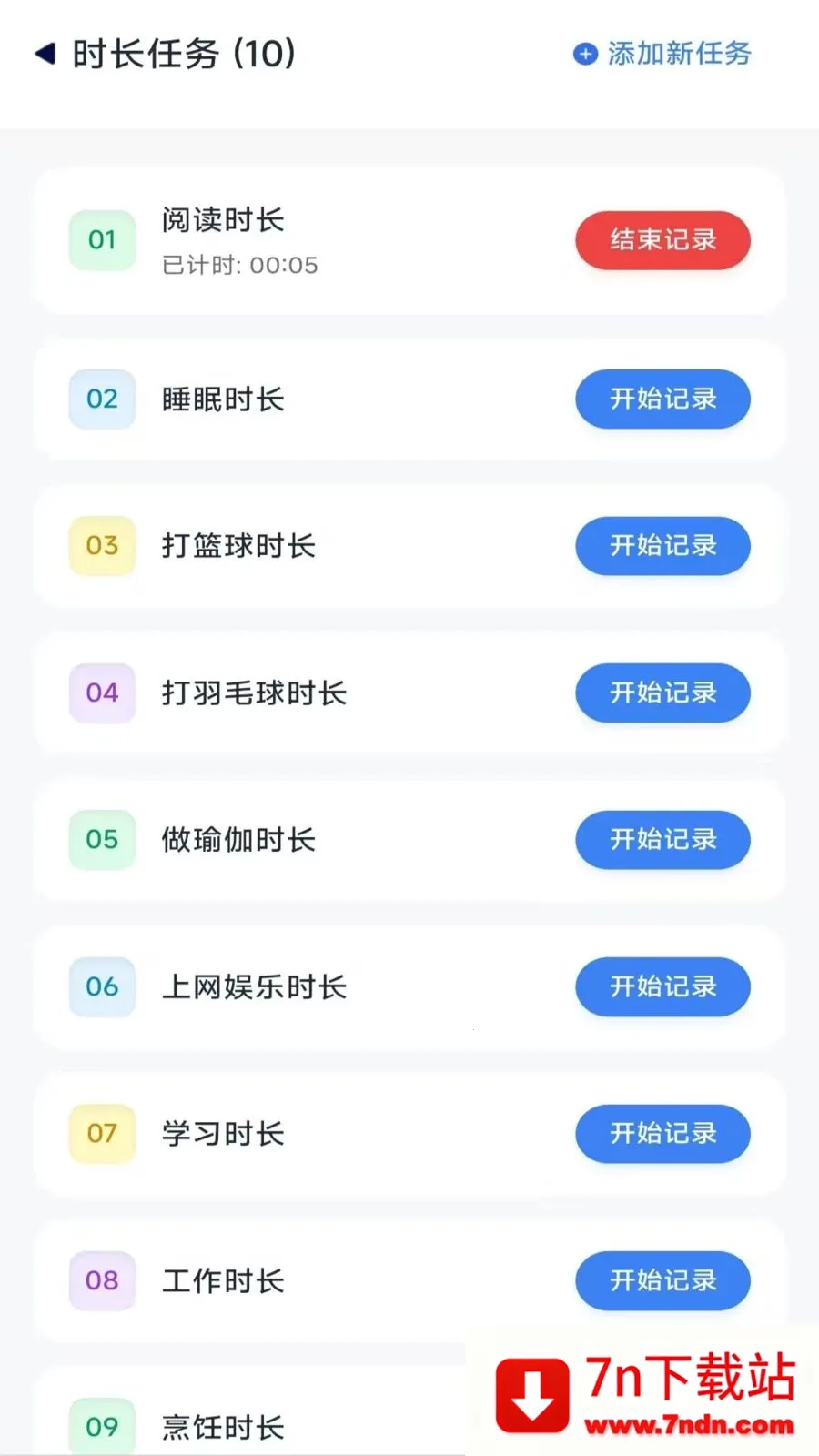Stop recording 阅读时长 via 结束记录
The image size is (819, 1456).
point(662,240)
